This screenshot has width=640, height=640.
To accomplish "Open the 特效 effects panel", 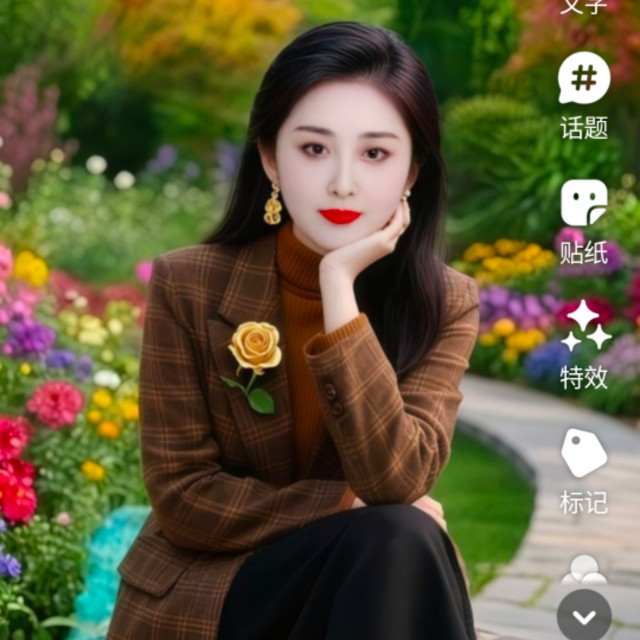I will click(x=586, y=345).
